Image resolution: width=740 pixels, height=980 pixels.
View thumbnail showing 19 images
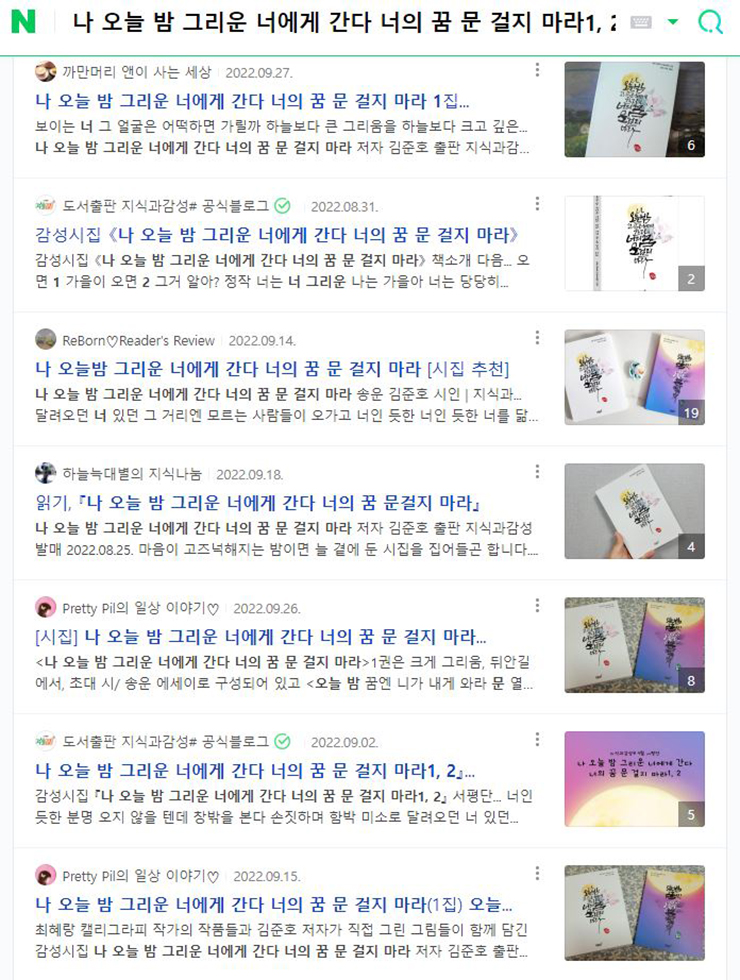(634, 377)
